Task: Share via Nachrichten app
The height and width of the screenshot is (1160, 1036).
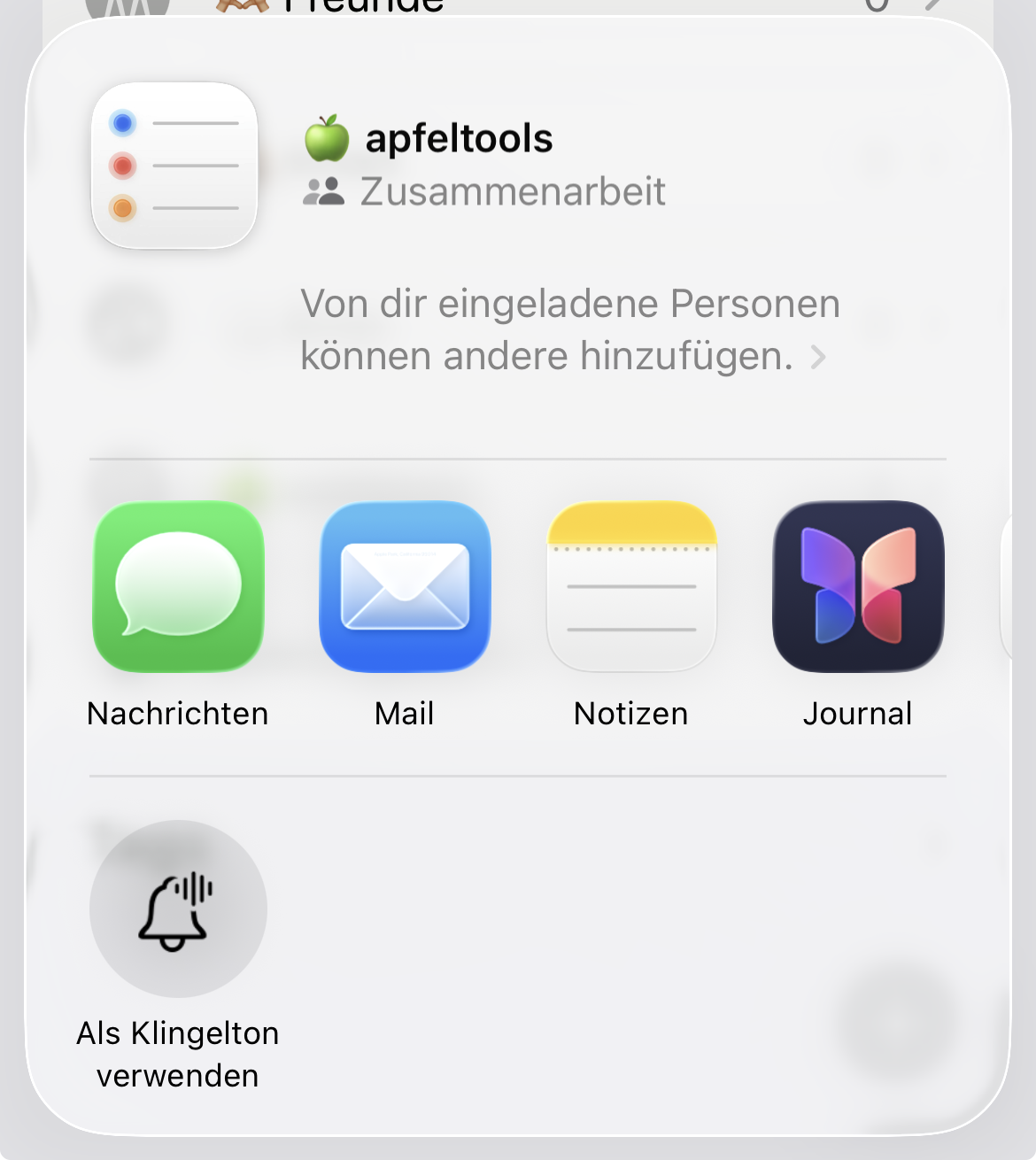Action: click(178, 587)
